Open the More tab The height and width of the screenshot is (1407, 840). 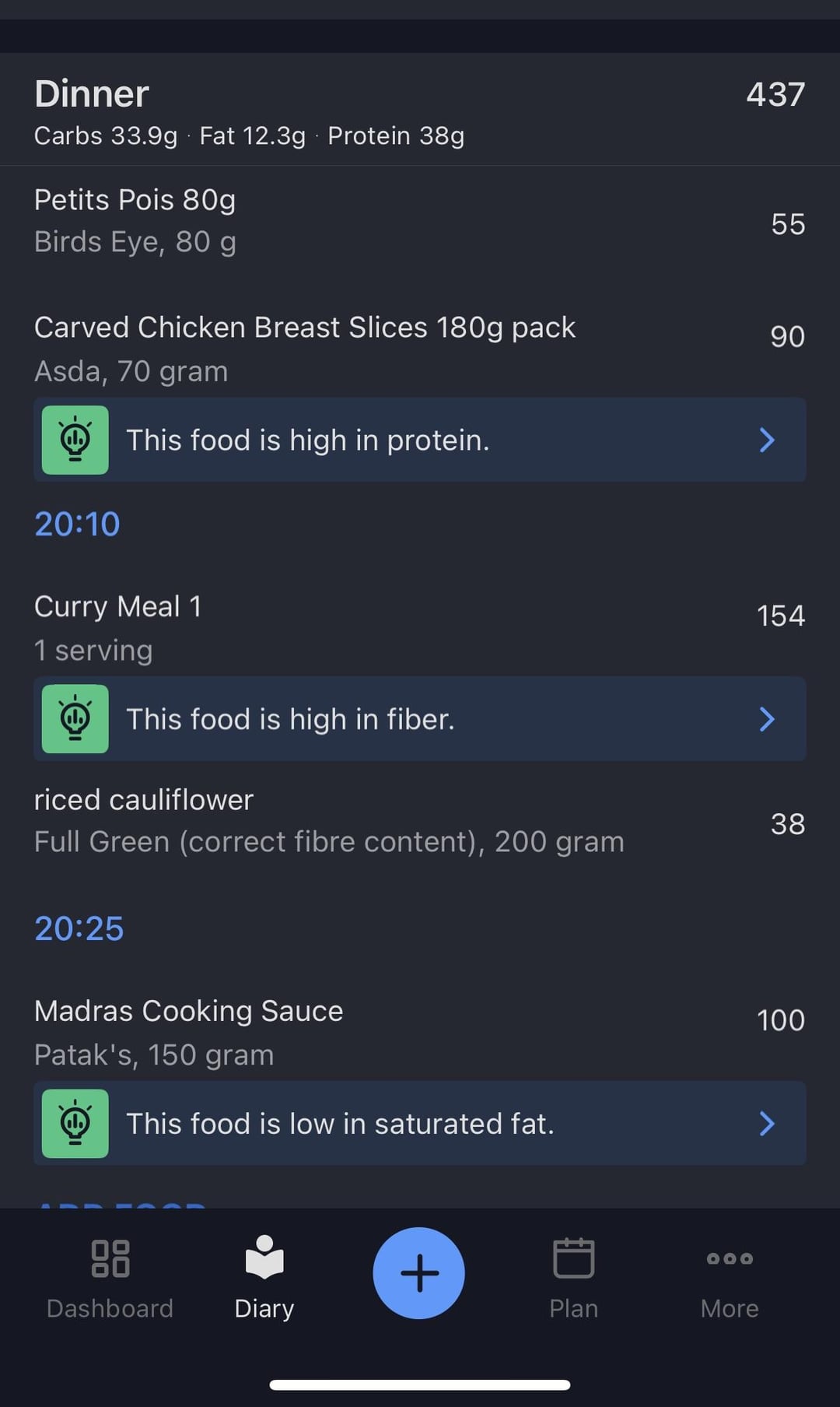pos(730,1279)
